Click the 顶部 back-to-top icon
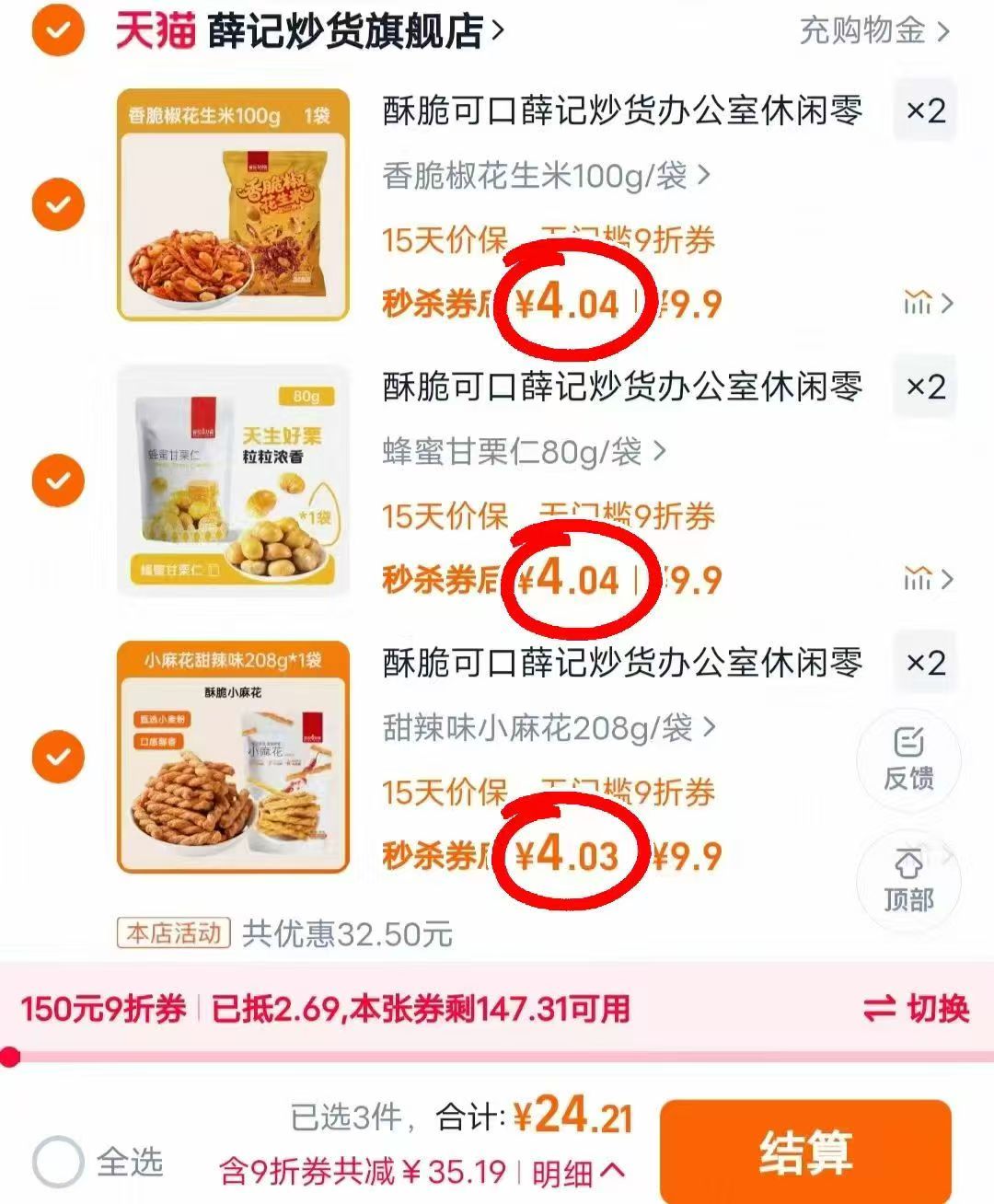Image resolution: width=994 pixels, height=1204 pixels. (x=908, y=880)
